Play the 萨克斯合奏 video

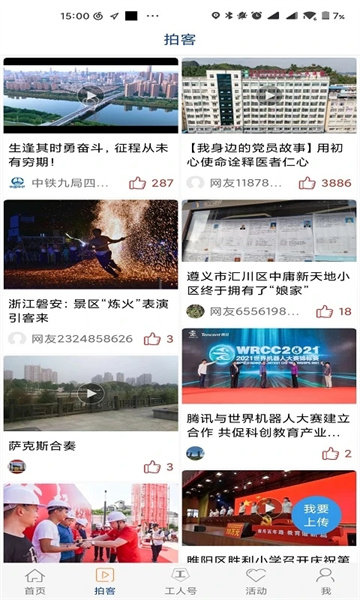tap(91, 393)
